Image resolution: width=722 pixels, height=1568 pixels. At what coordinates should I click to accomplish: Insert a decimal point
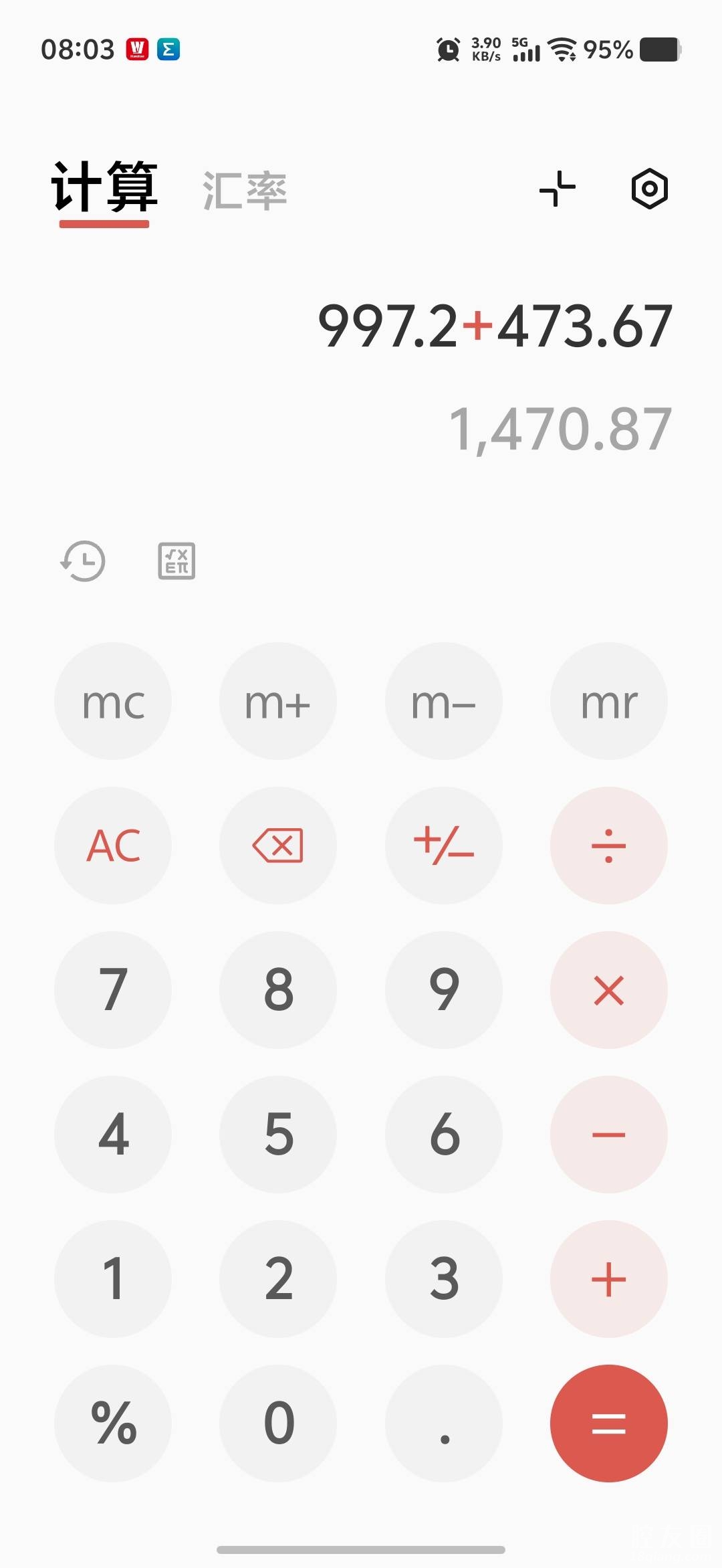coord(443,1424)
